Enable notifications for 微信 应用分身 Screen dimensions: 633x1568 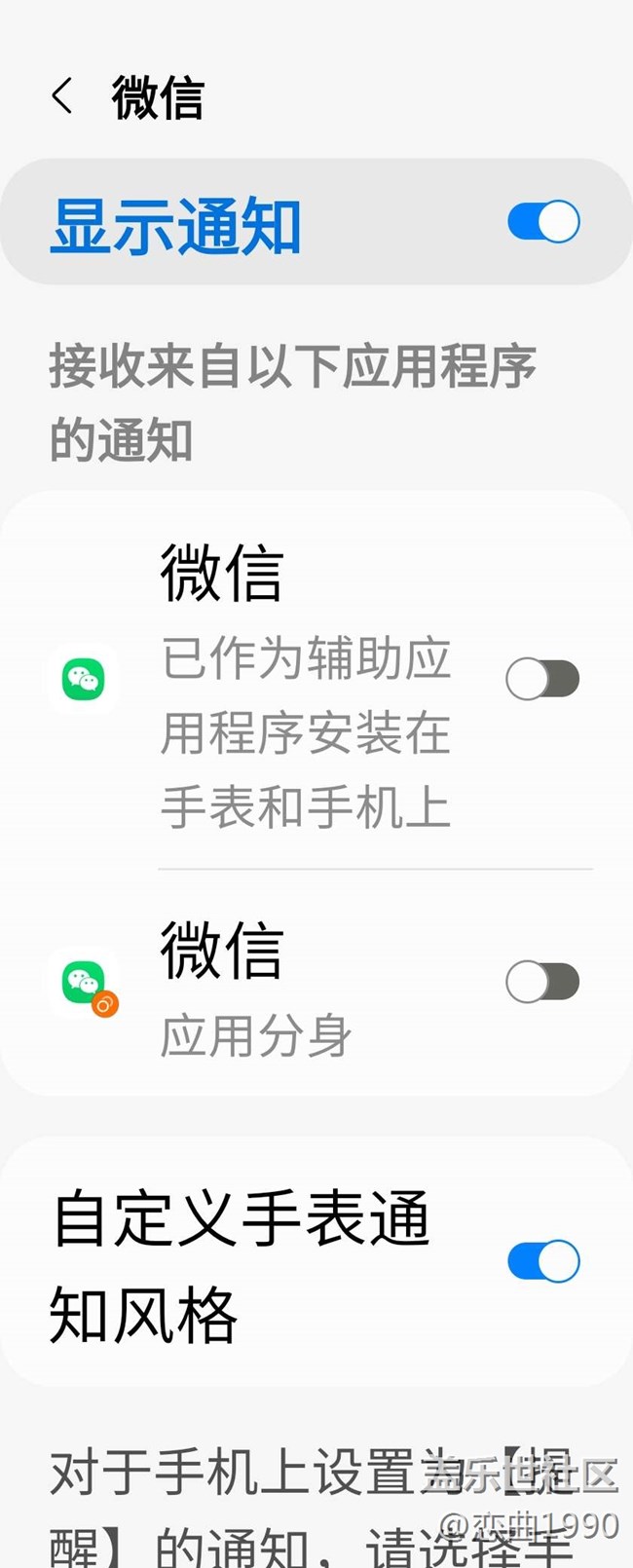tap(542, 982)
